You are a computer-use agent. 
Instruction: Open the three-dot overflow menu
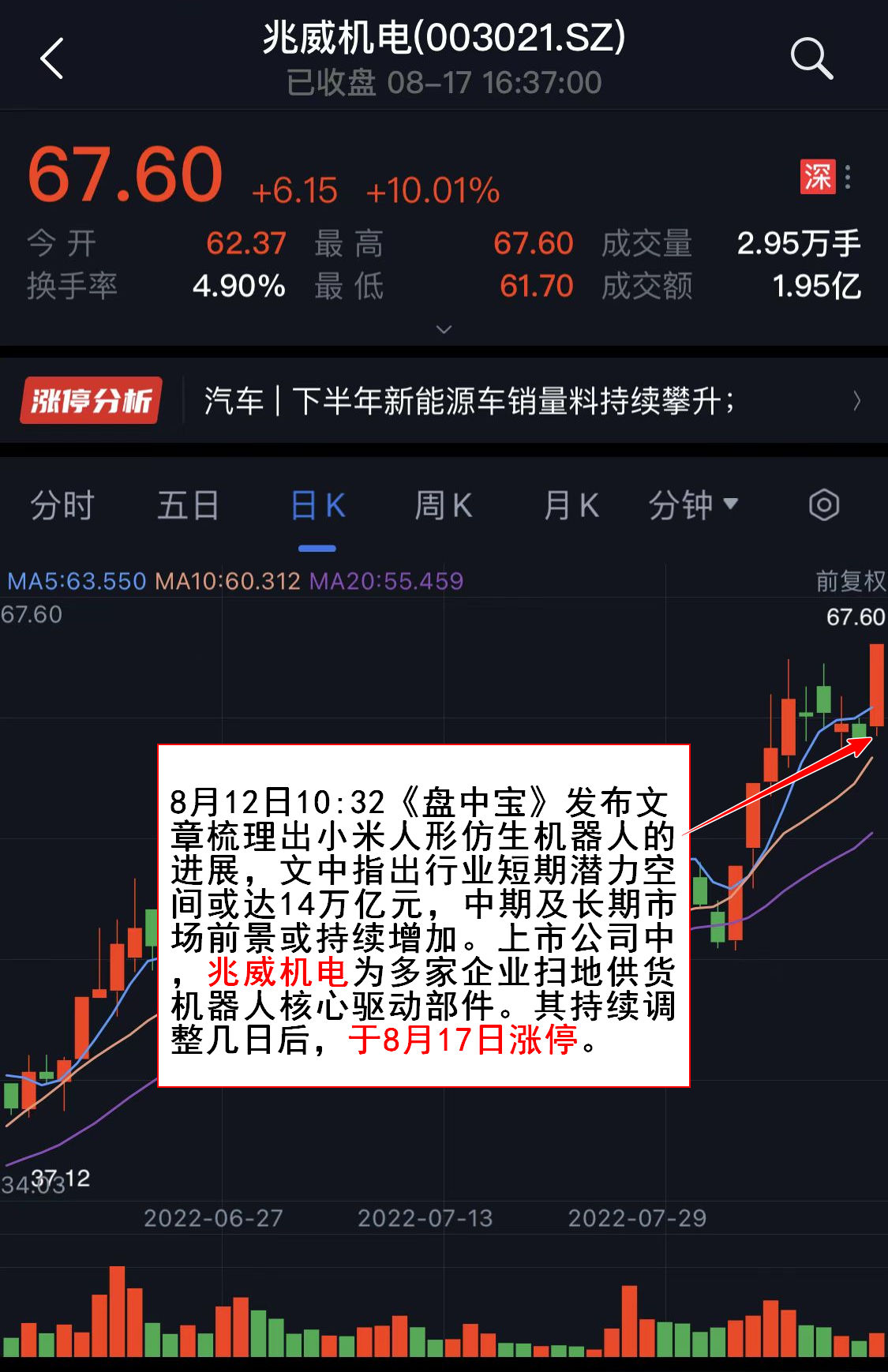pyautogui.click(x=849, y=177)
